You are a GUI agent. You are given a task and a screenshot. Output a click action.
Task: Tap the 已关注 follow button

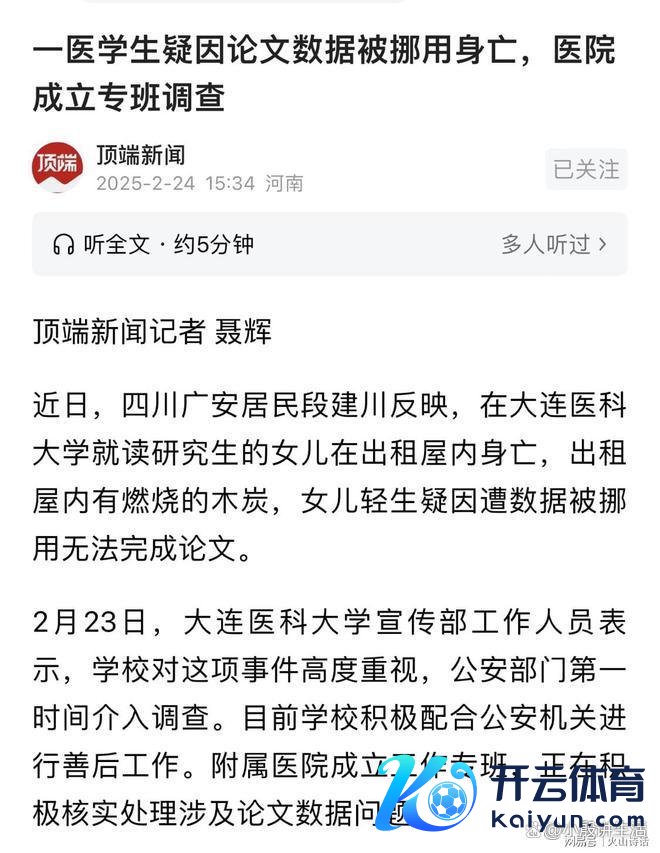[x=586, y=169]
